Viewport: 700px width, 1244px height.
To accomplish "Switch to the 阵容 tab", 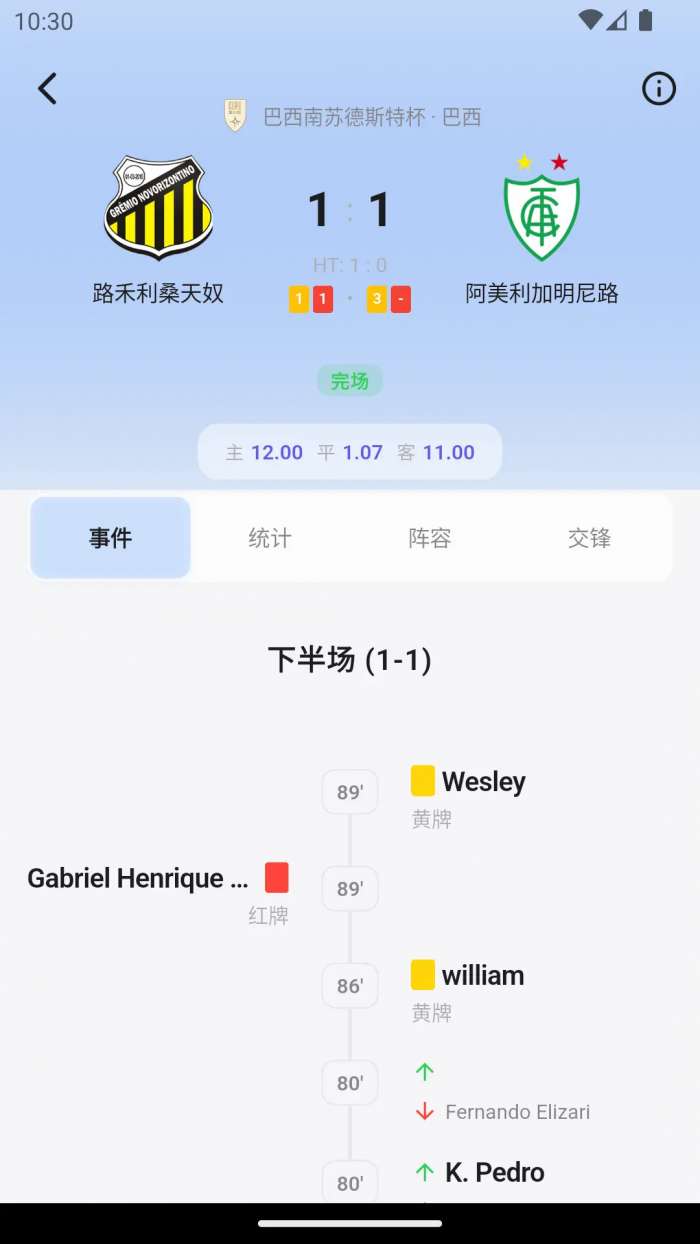I will click(x=430, y=538).
